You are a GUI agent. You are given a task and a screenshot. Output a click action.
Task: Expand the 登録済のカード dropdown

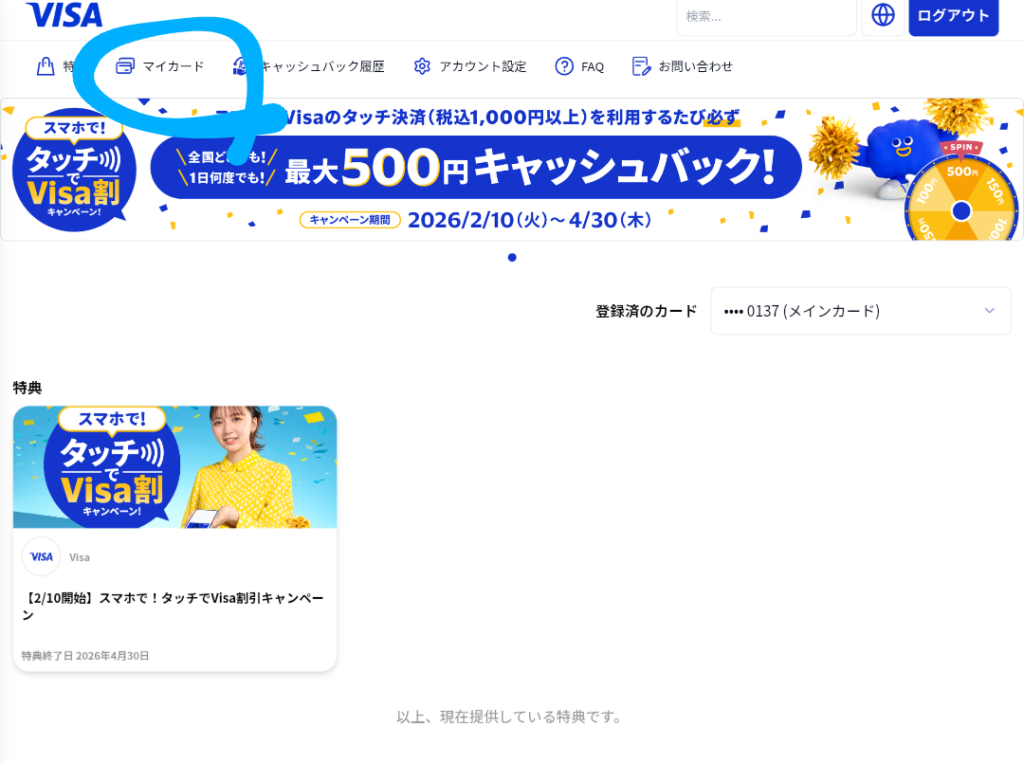click(860, 311)
